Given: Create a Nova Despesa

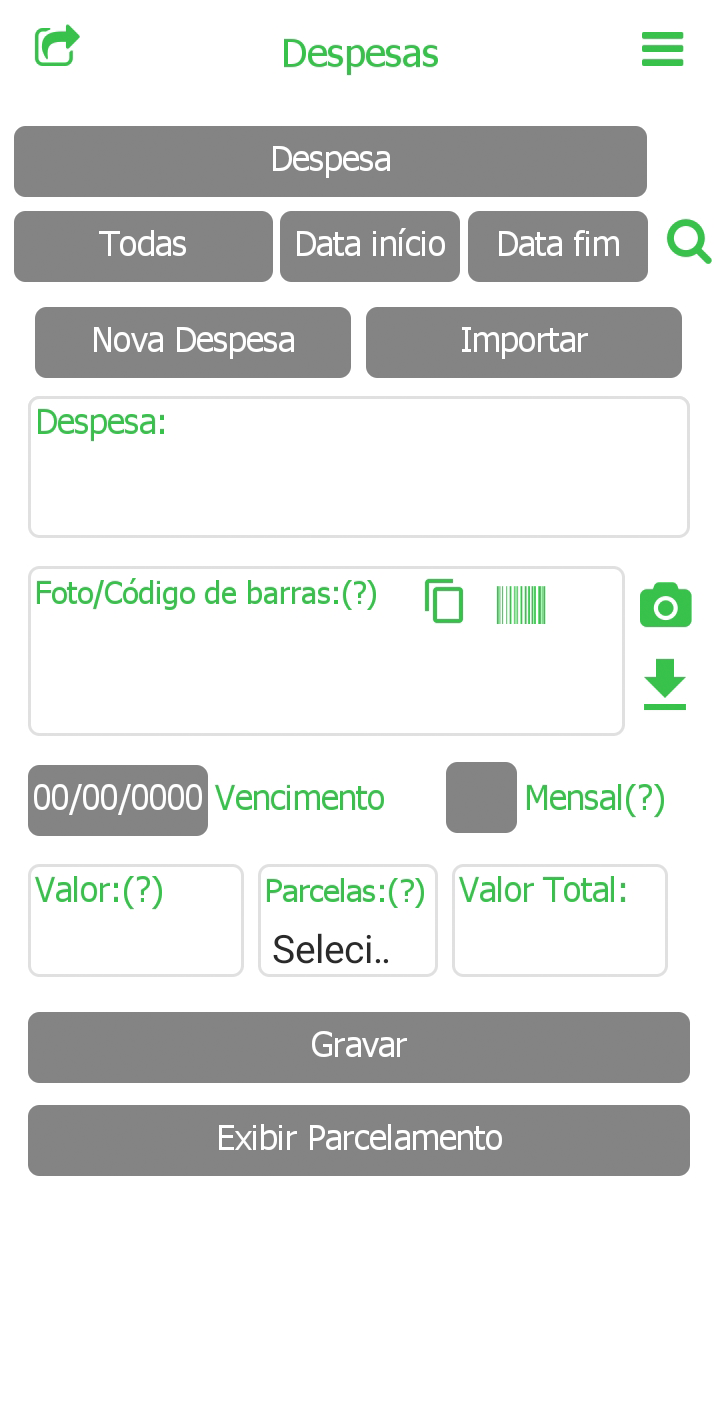Looking at the screenshot, I should 193,342.
